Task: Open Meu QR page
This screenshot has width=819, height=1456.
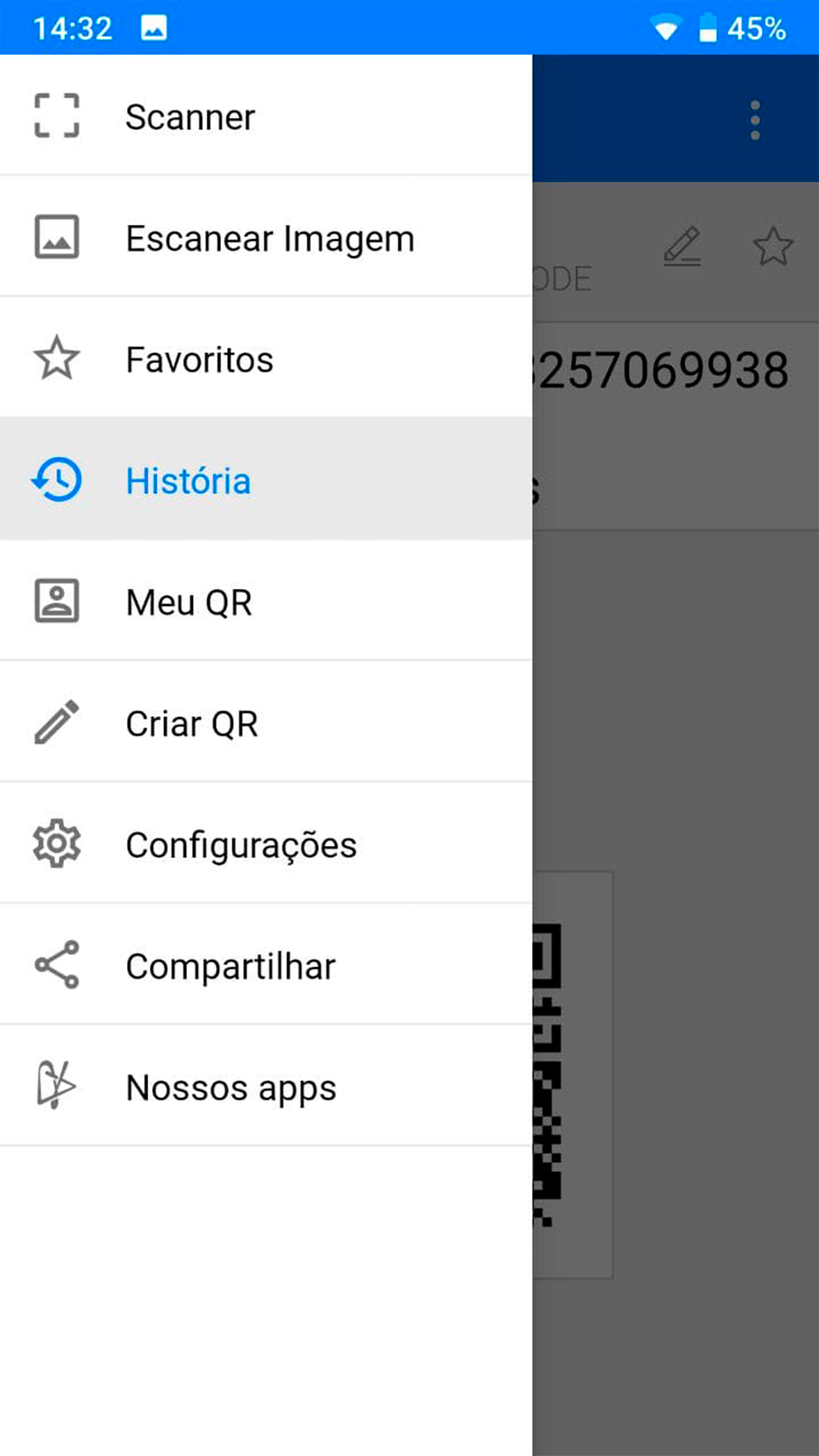Action: pyautogui.click(x=189, y=602)
